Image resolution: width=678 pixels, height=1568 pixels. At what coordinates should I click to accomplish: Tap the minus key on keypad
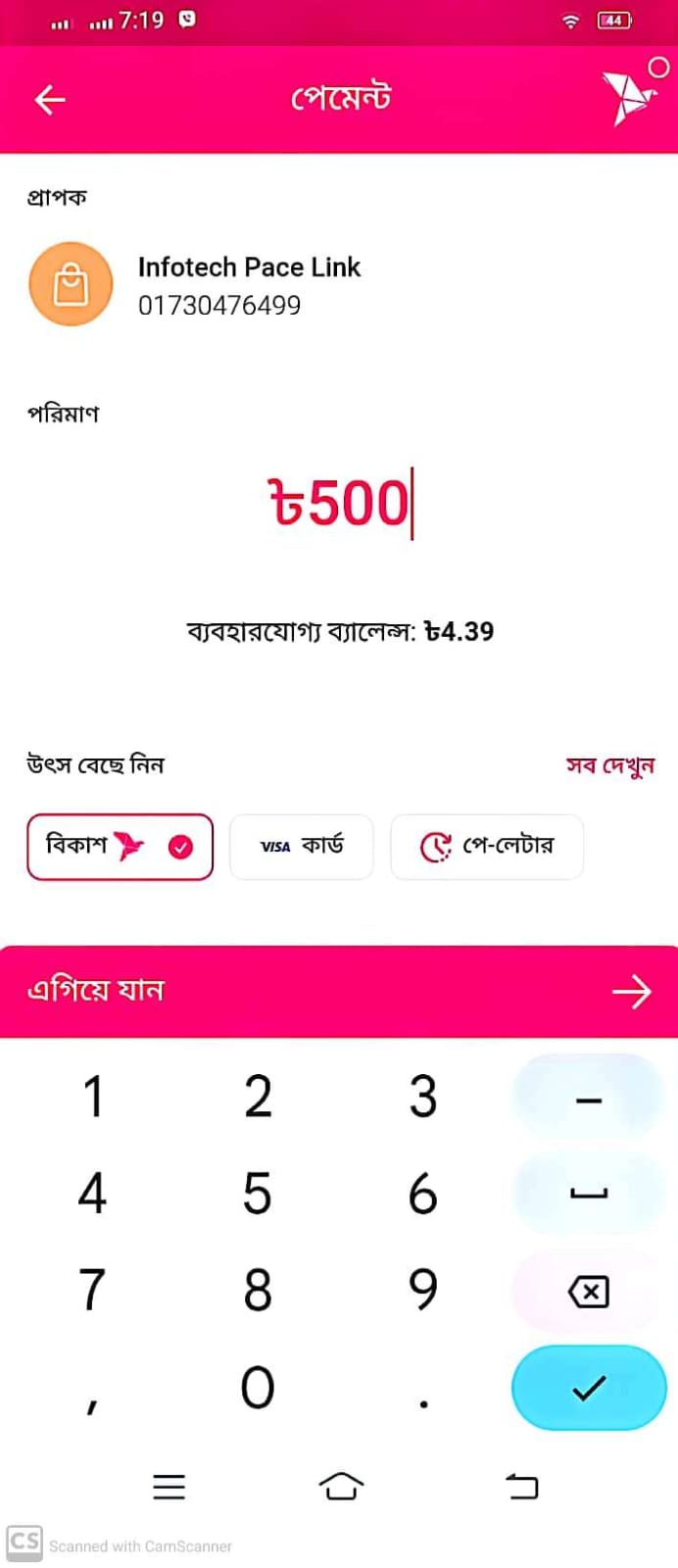pos(588,1100)
